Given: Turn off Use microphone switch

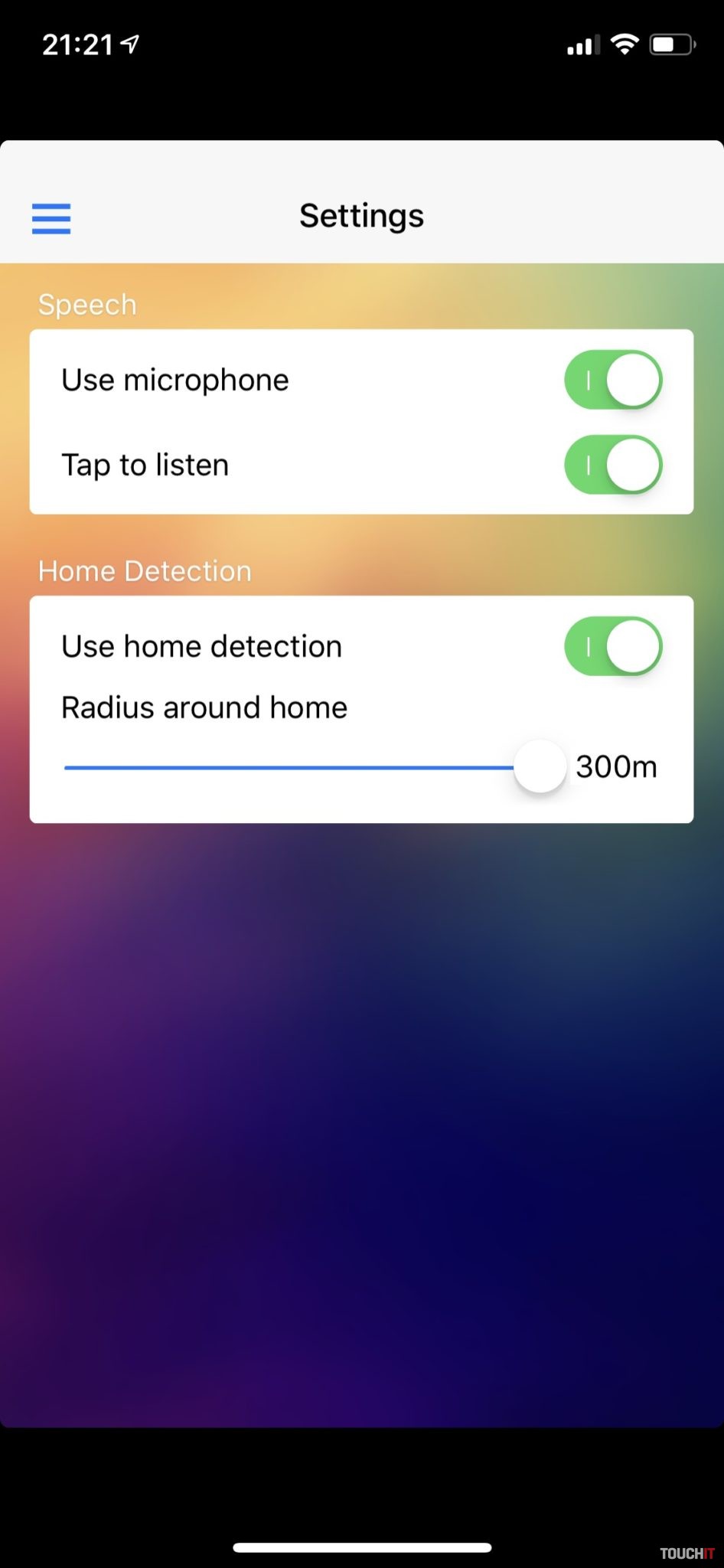Looking at the screenshot, I should tap(613, 380).
